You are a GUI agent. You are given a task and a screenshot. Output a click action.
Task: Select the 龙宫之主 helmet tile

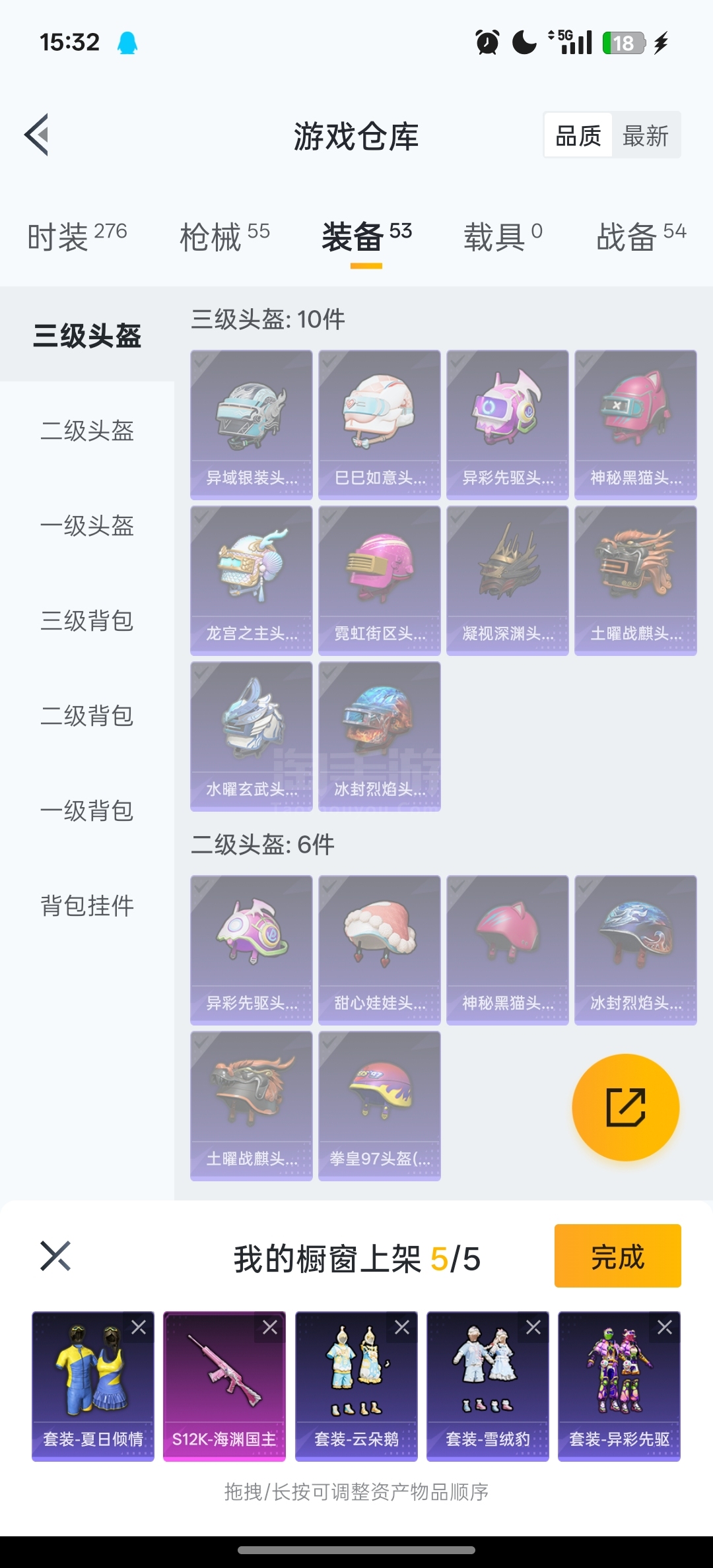click(x=251, y=579)
